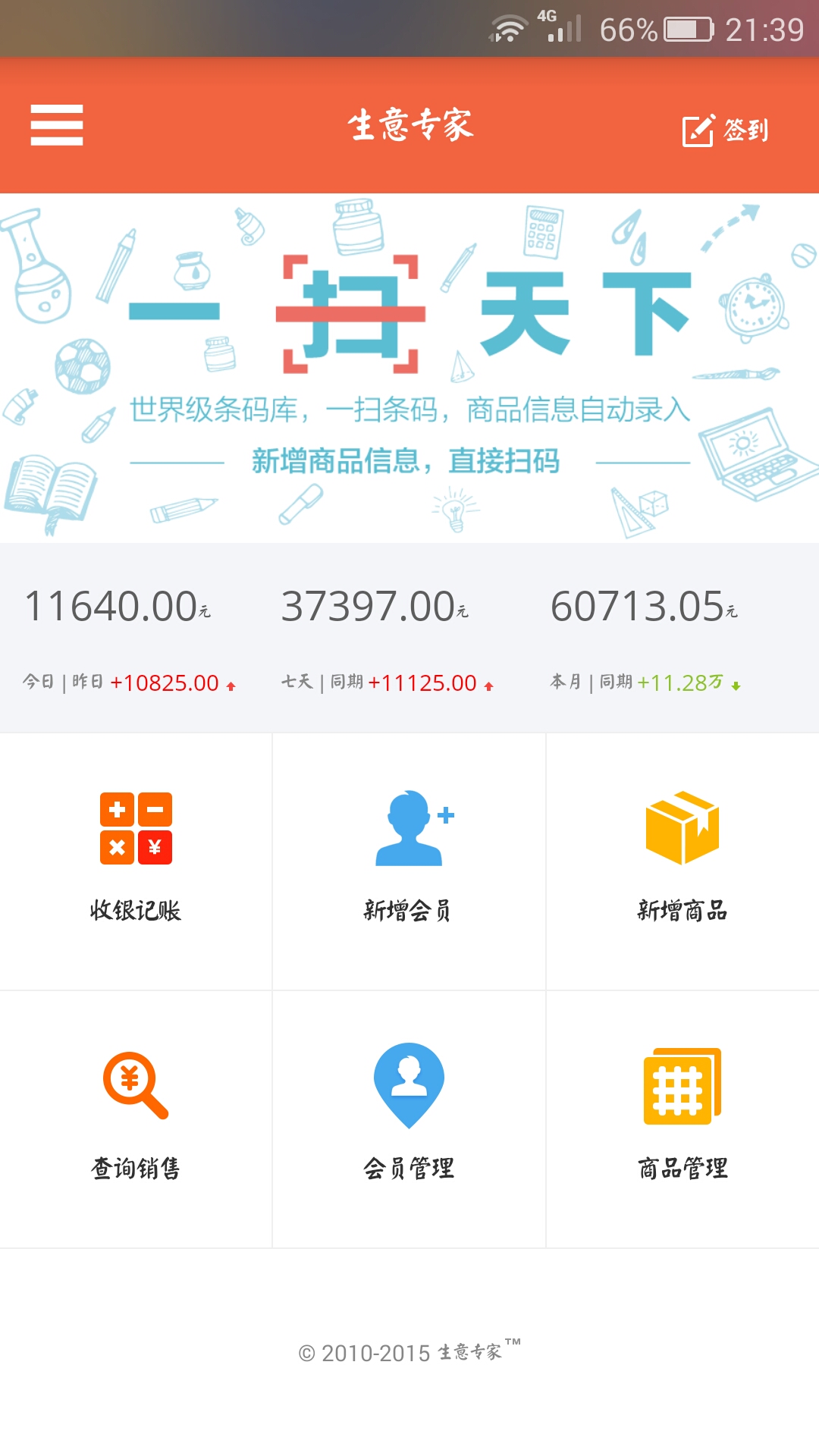Tap the 签到 check-in button
Screen dimensions: 819x1456
coord(726,130)
